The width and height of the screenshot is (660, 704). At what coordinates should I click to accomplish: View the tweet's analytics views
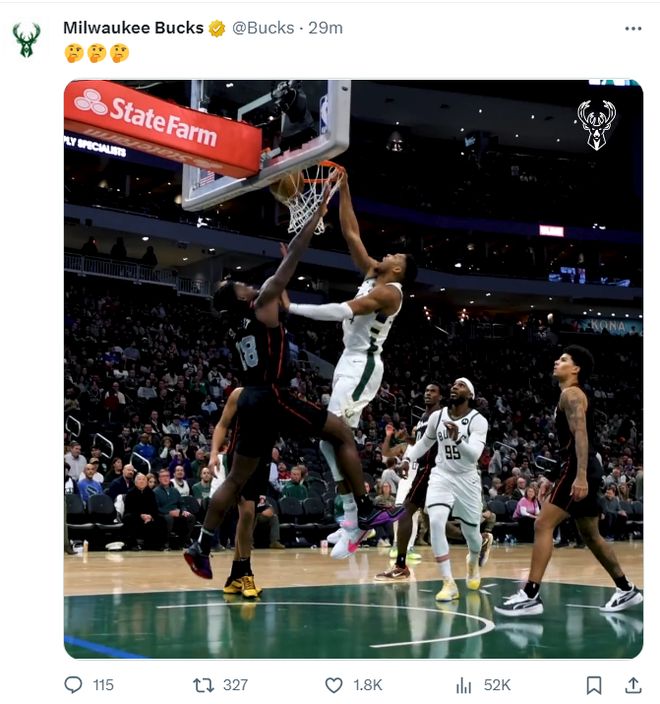464,685
